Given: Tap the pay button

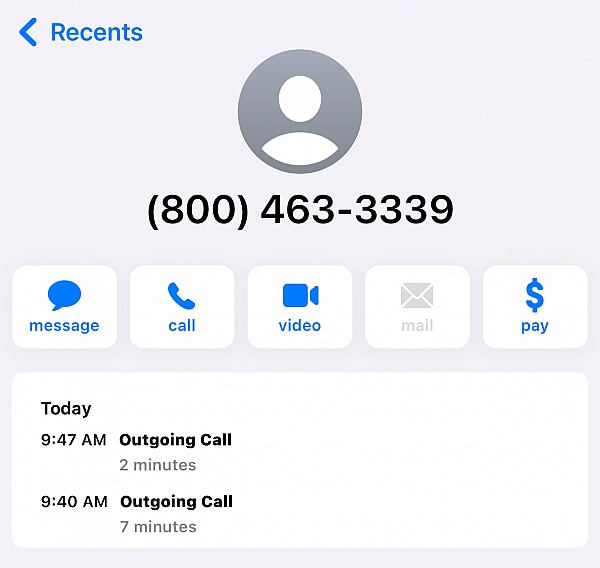Looking at the screenshot, I should (x=535, y=306).
